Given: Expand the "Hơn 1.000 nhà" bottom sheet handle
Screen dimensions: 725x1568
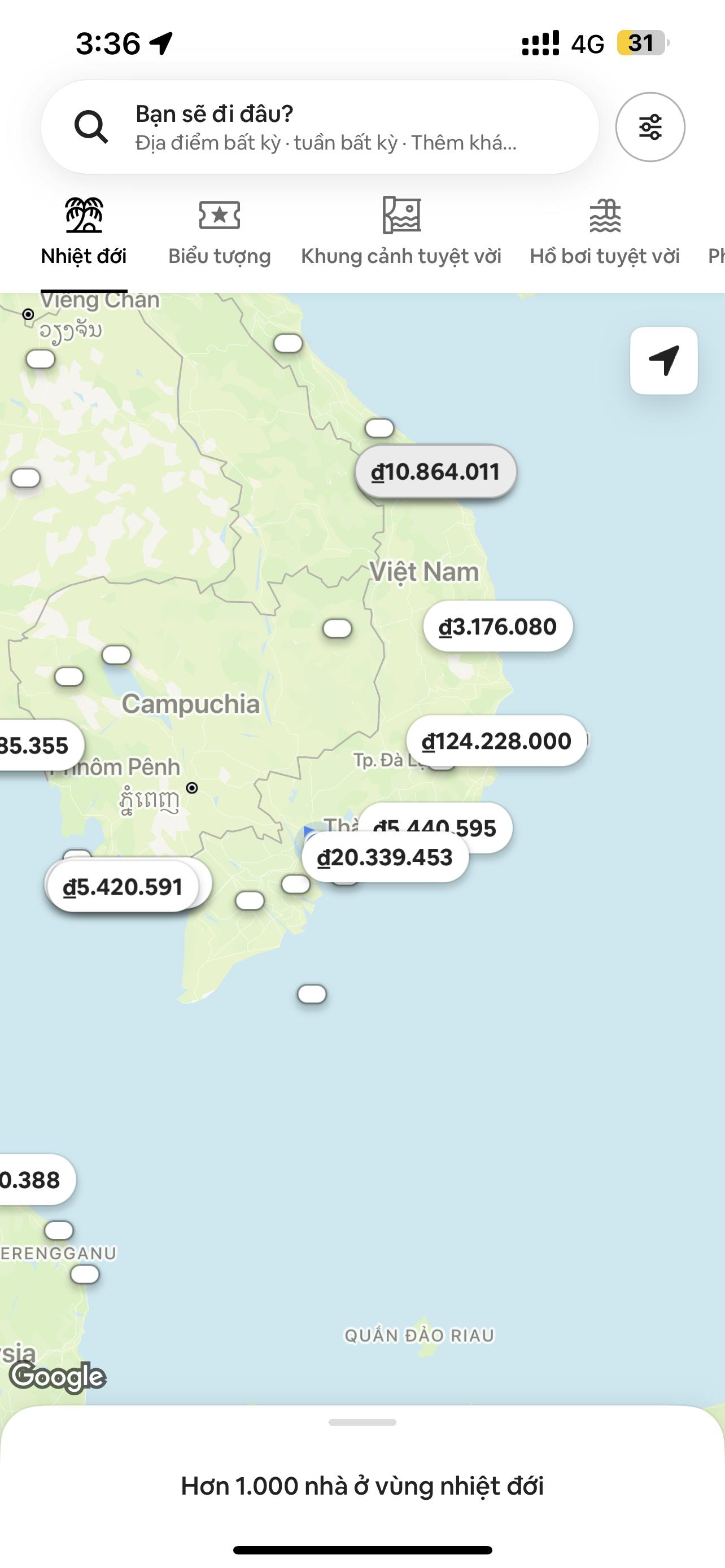Looking at the screenshot, I should [362, 1422].
